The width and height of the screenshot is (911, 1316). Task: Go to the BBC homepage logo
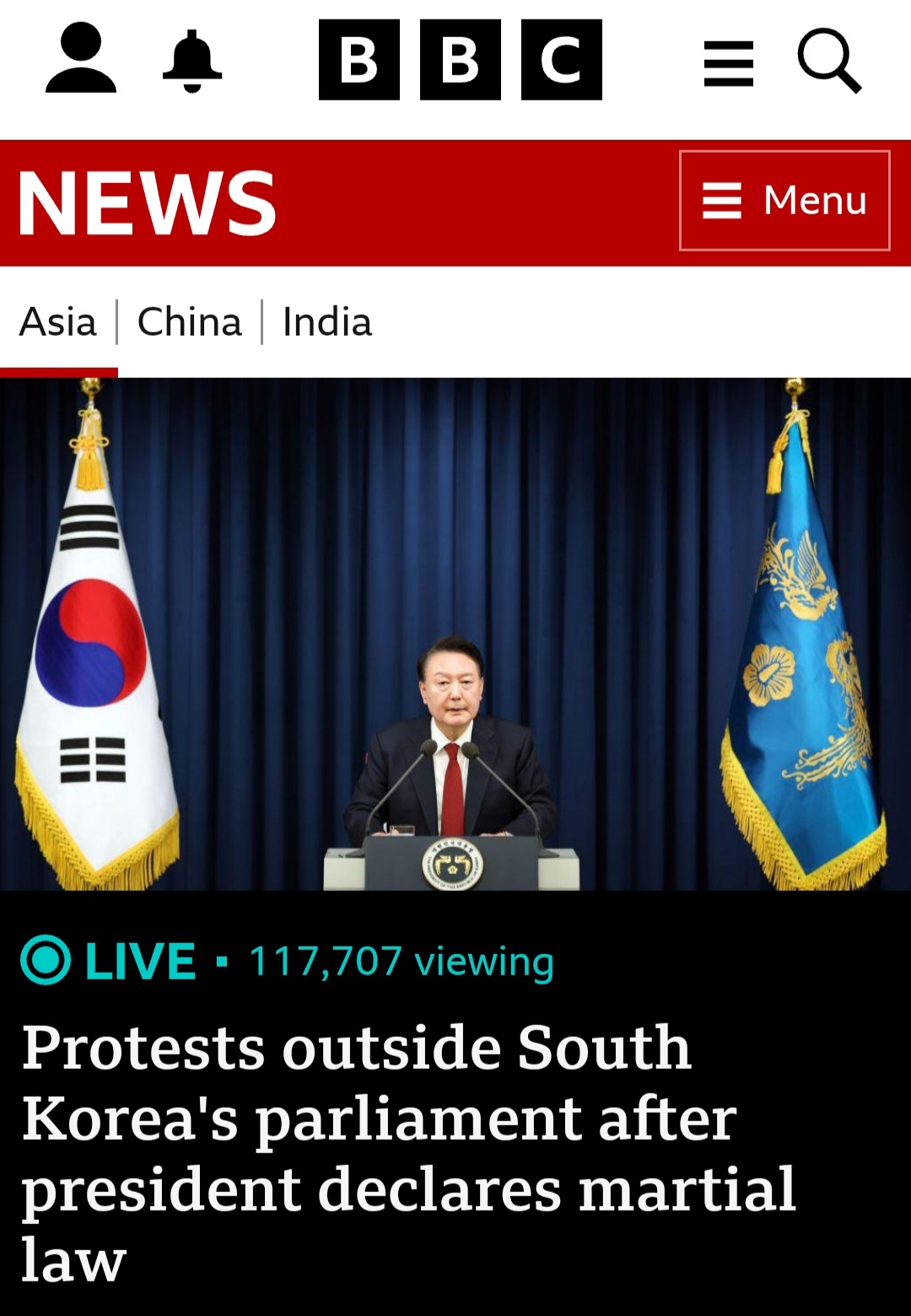tap(460, 60)
